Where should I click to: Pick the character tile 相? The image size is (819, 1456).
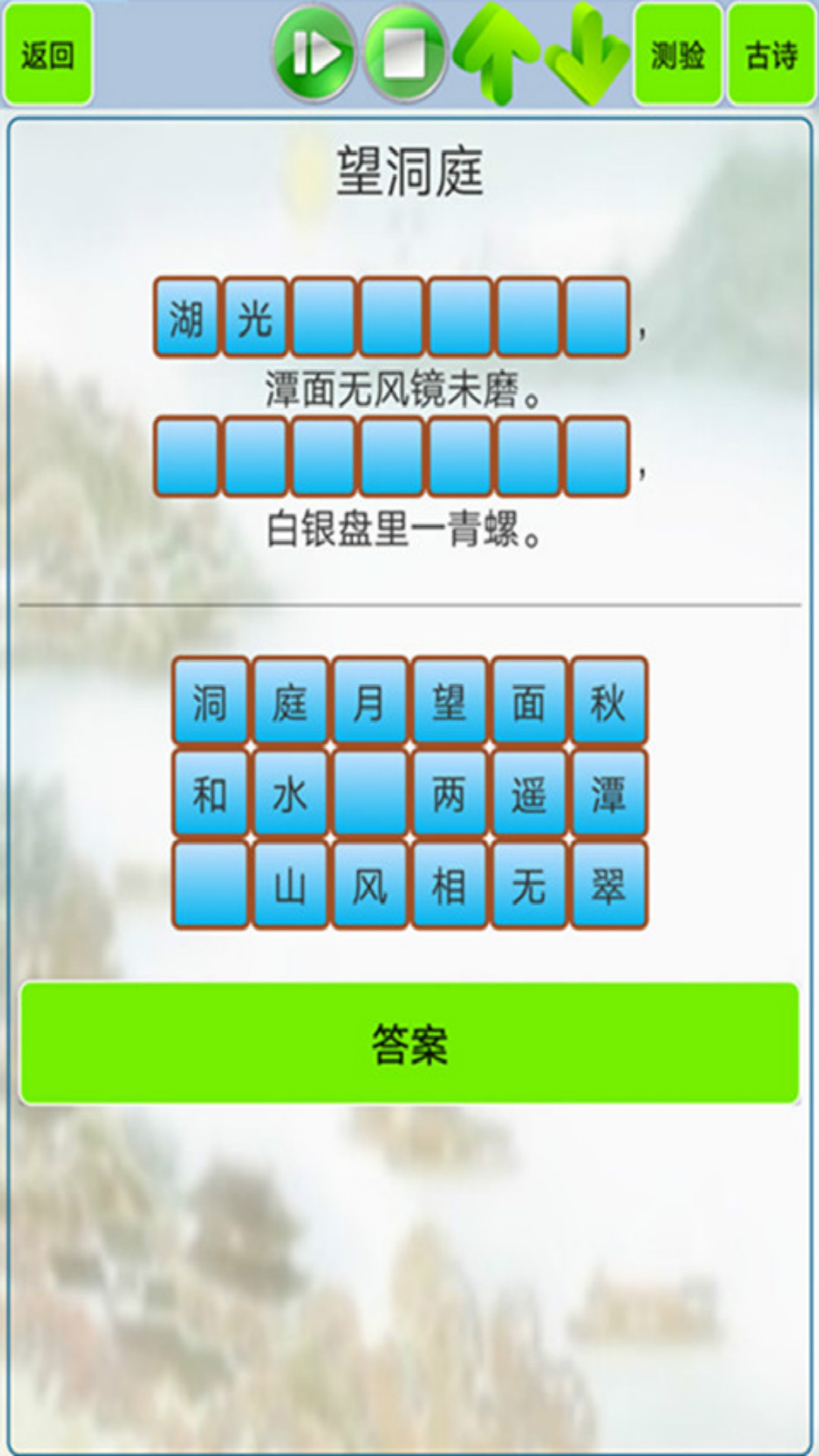click(x=449, y=885)
